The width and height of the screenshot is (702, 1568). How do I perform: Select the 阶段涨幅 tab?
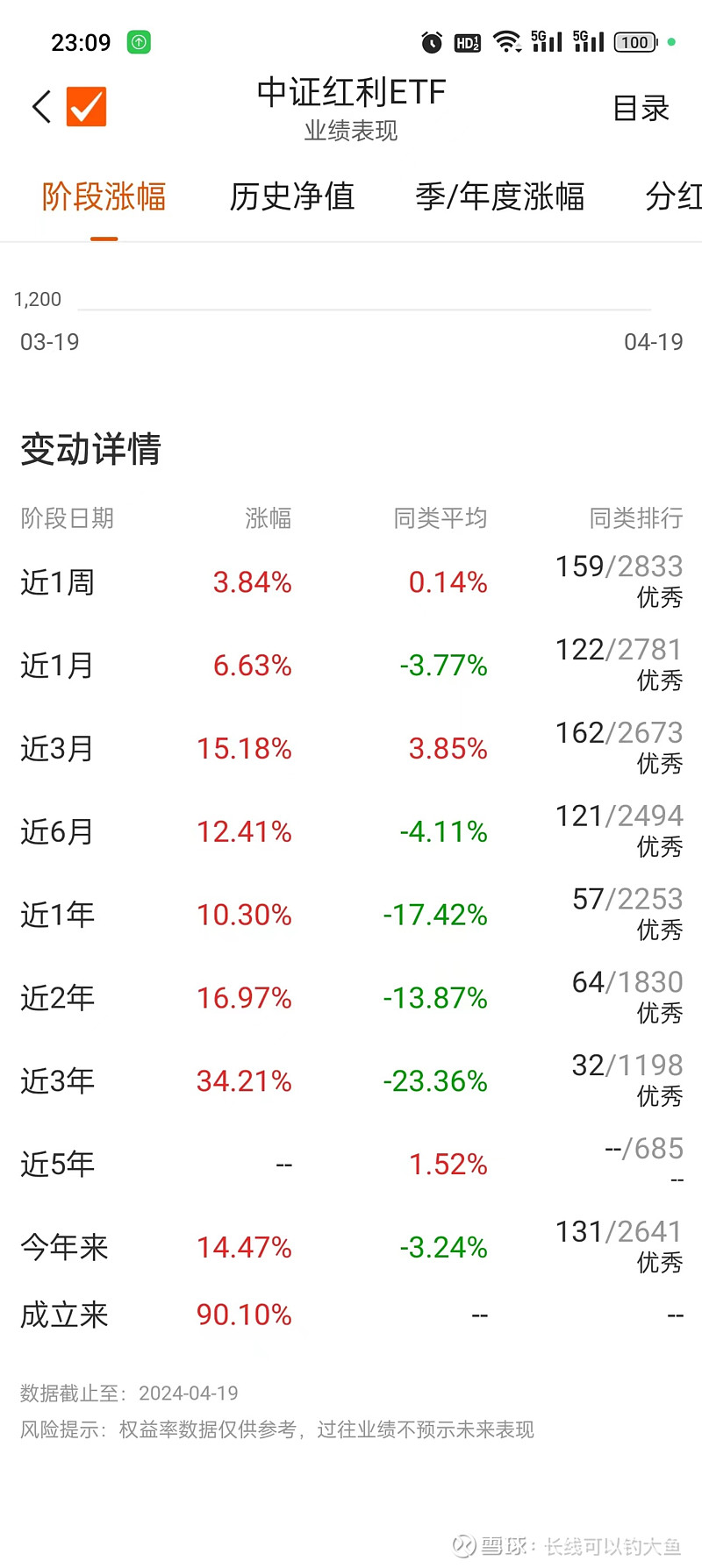pyautogui.click(x=104, y=196)
